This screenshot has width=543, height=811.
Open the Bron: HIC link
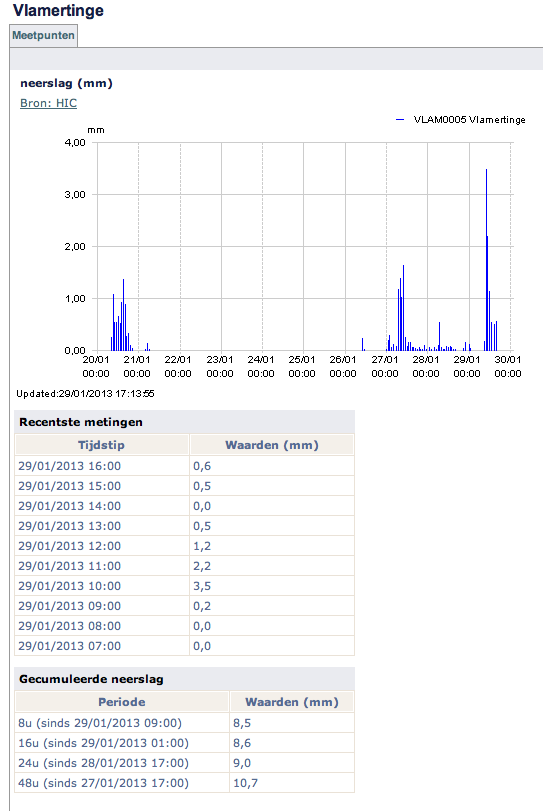pos(49,103)
